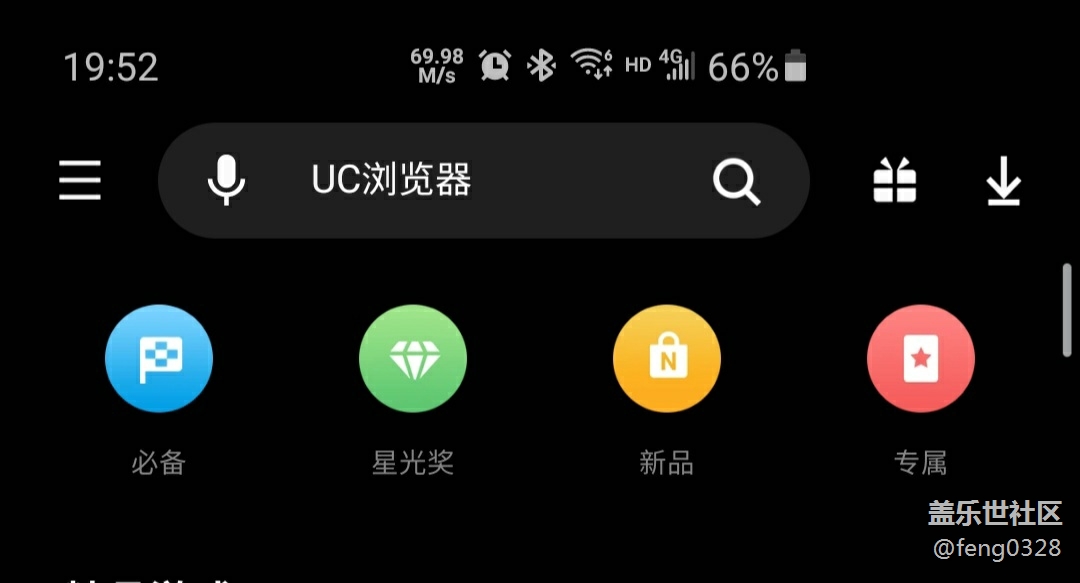Image resolution: width=1080 pixels, height=583 pixels.
Task: Run search with the magnifier icon
Action: tap(736, 182)
